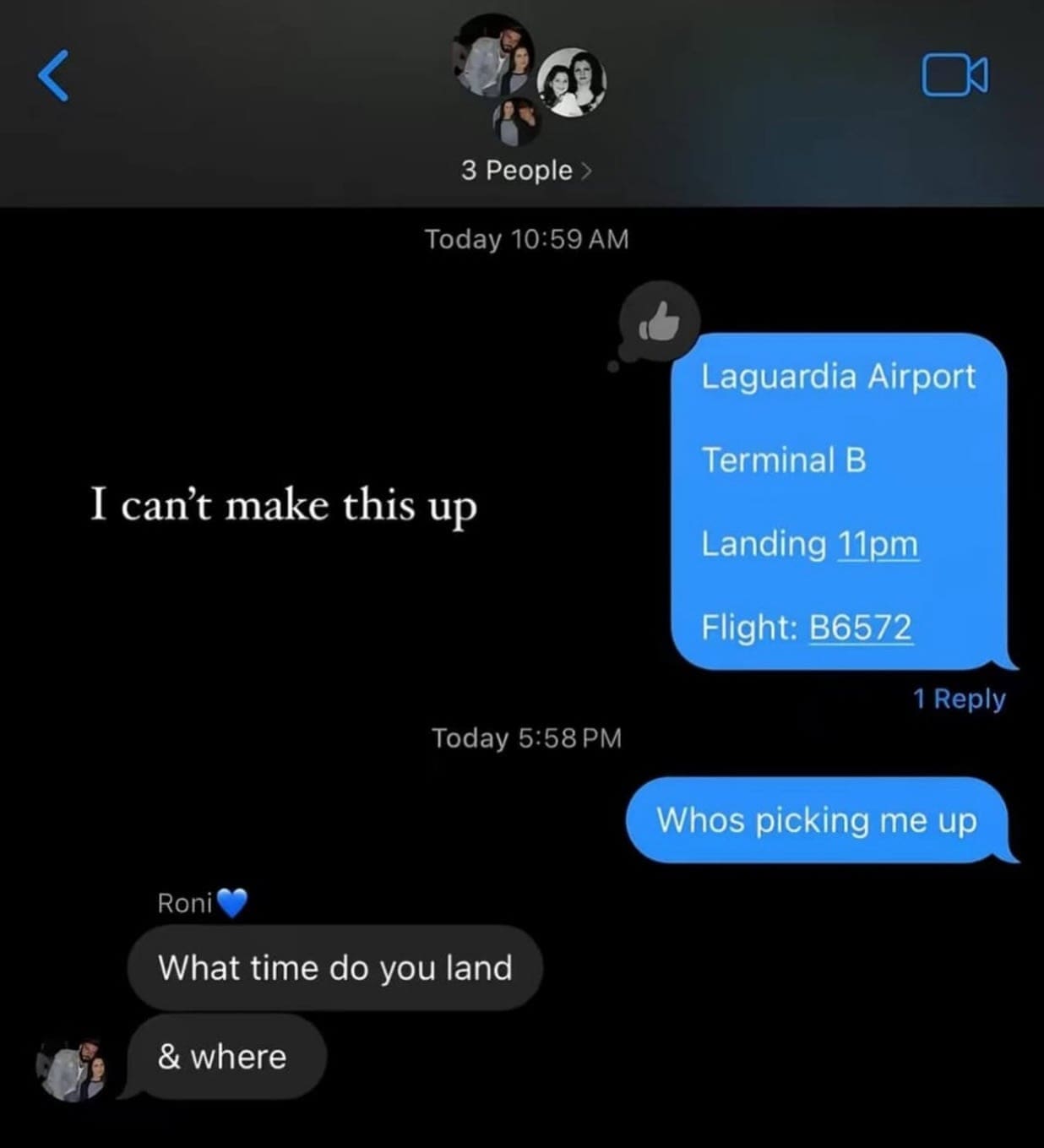
Task: Tap the 'Today 5:58 PM' timestamp
Action: 527,737
